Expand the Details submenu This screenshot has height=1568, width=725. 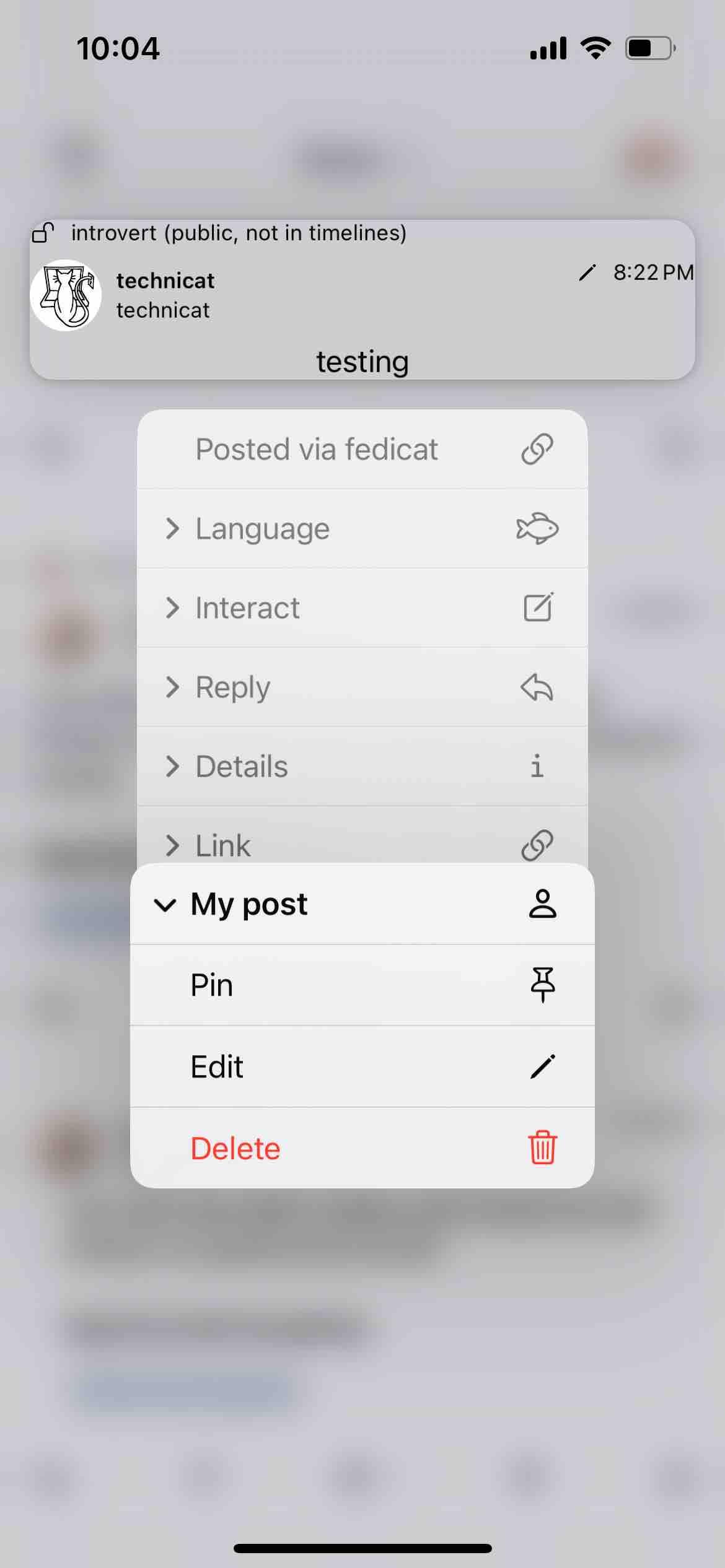tap(362, 767)
